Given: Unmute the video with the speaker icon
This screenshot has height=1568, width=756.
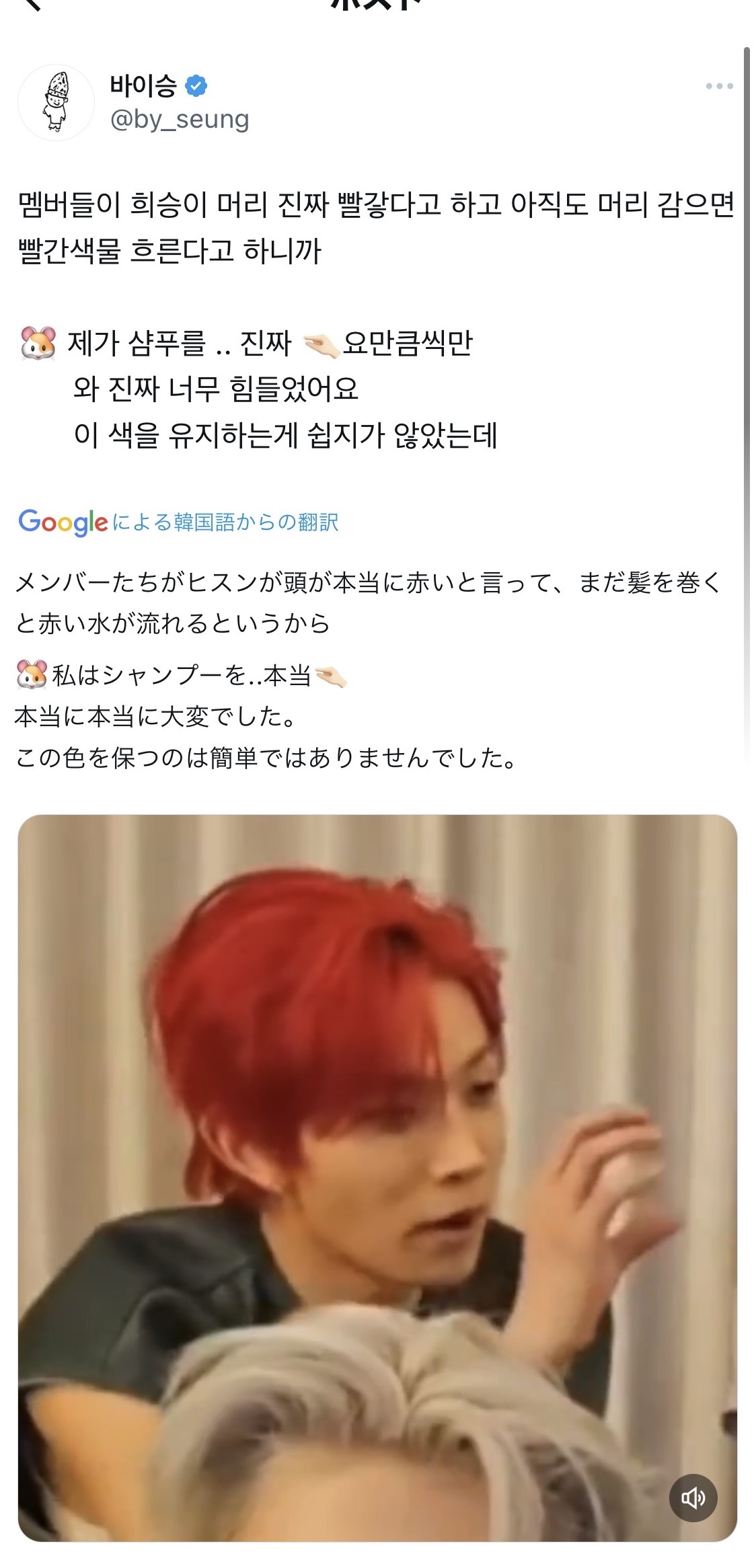Looking at the screenshot, I should click(x=693, y=1497).
